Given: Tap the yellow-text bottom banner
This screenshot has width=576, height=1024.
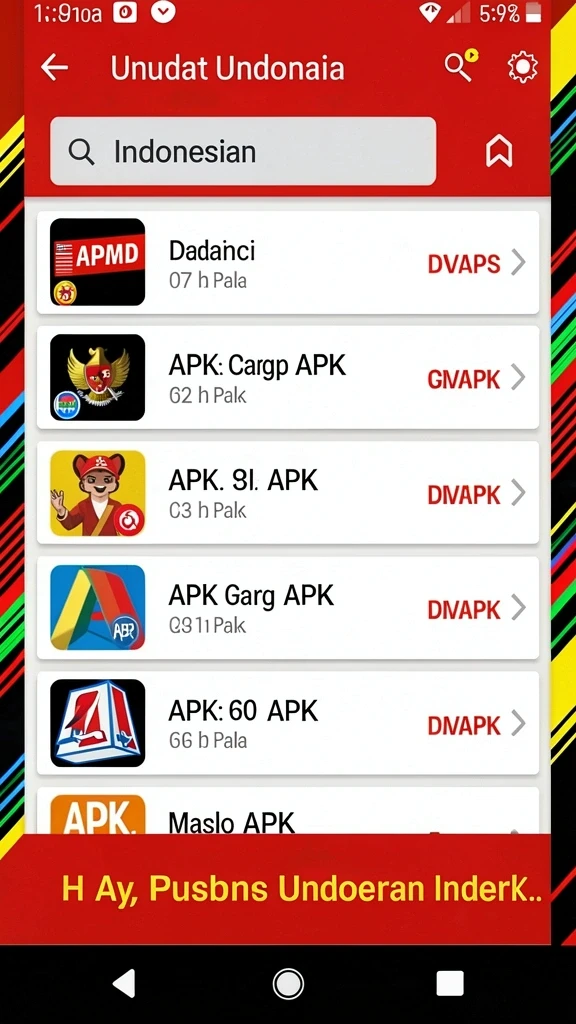Looking at the screenshot, I should pyautogui.click(x=288, y=889).
